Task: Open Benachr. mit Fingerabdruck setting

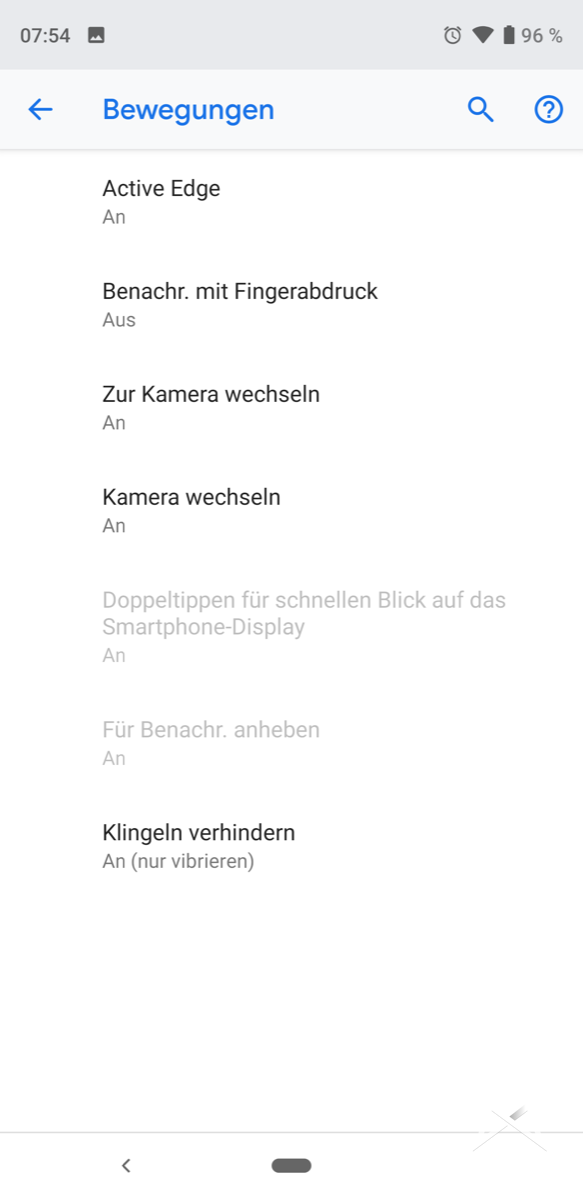Action: coord(291,305)
